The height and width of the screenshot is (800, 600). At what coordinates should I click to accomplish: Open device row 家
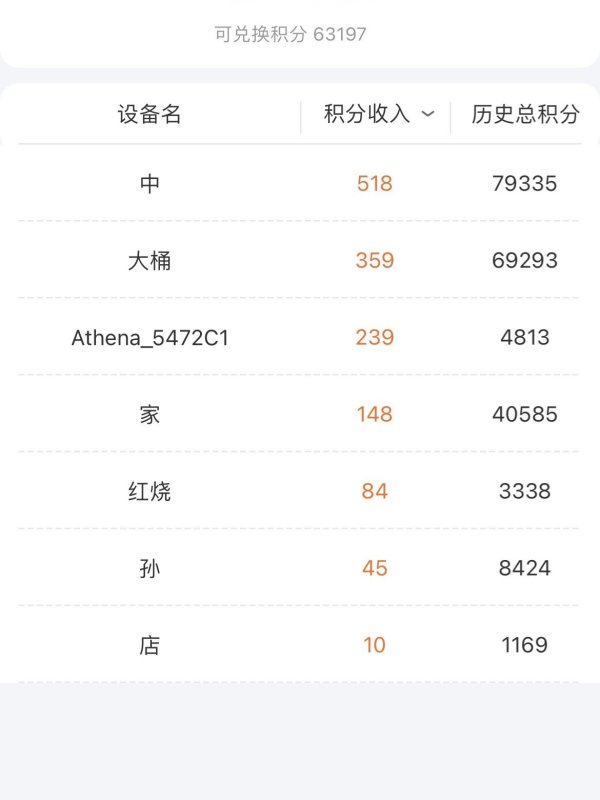point(299,414)
